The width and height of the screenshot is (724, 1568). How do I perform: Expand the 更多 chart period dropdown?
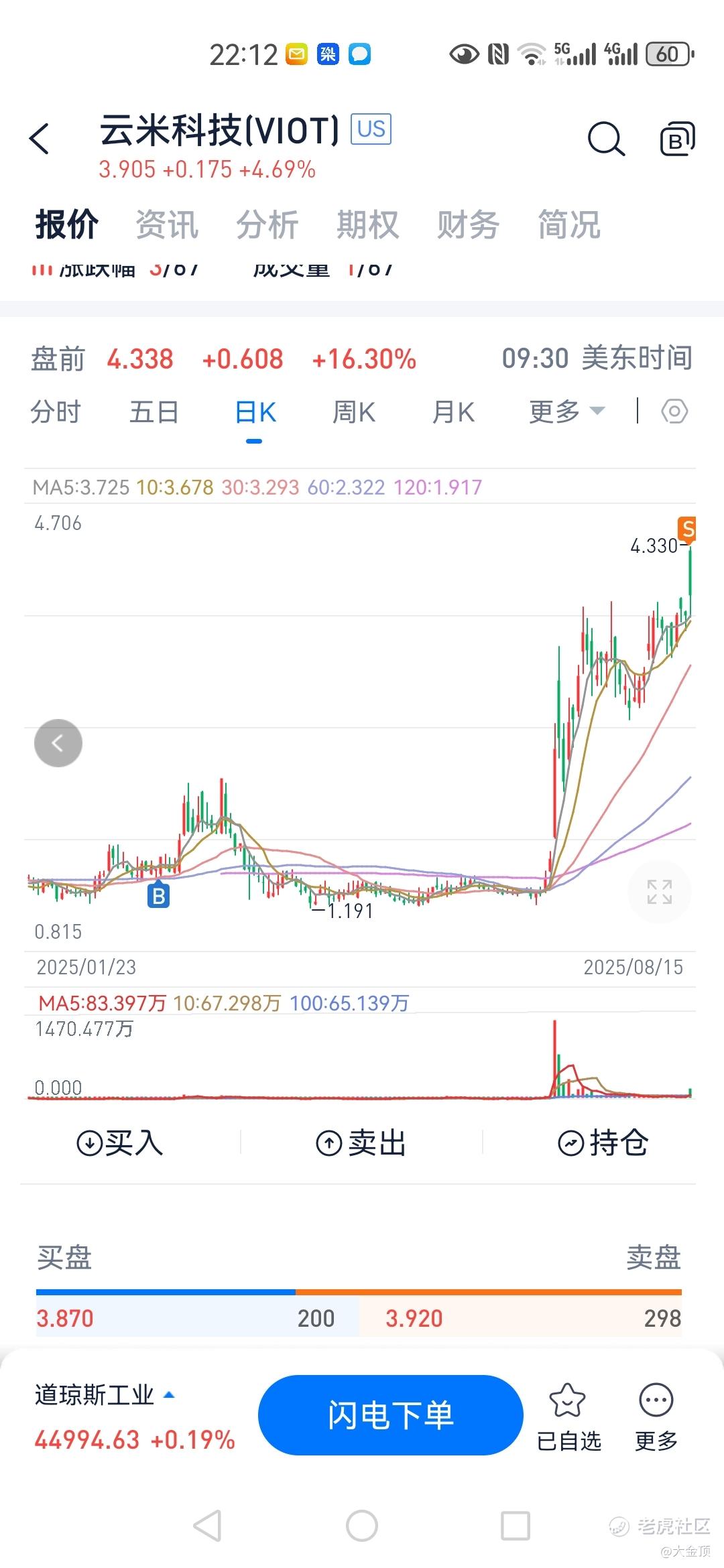[x=567, y=411]
